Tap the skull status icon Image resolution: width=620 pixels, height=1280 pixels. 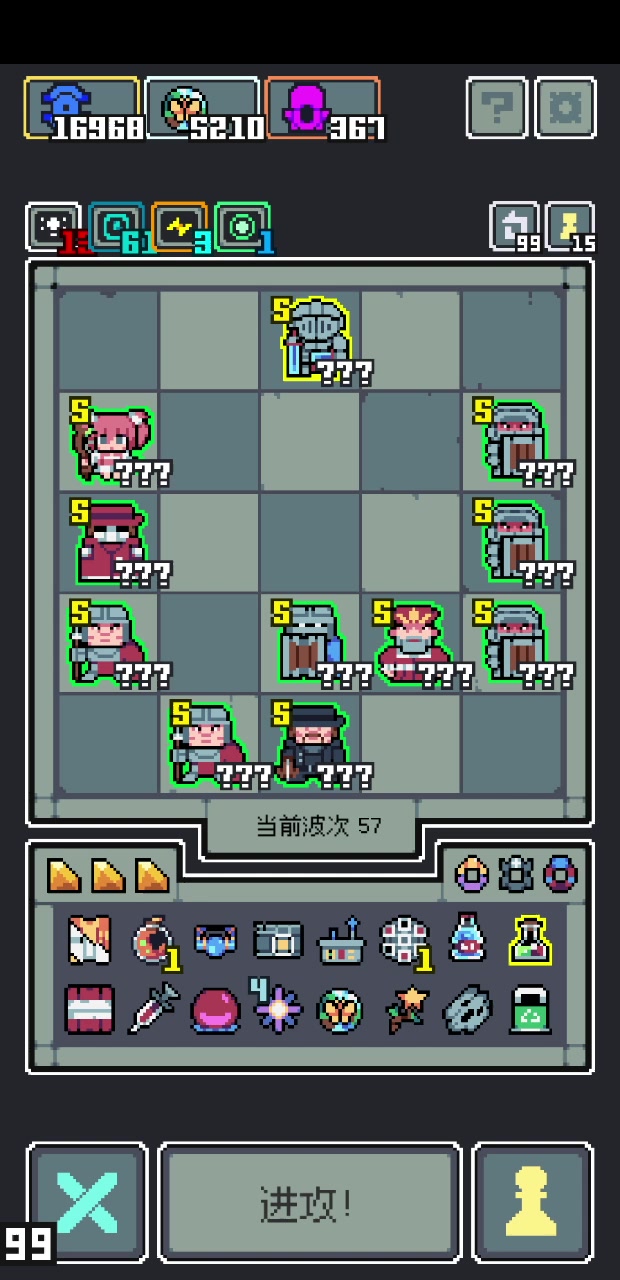[x=52, y=227]
